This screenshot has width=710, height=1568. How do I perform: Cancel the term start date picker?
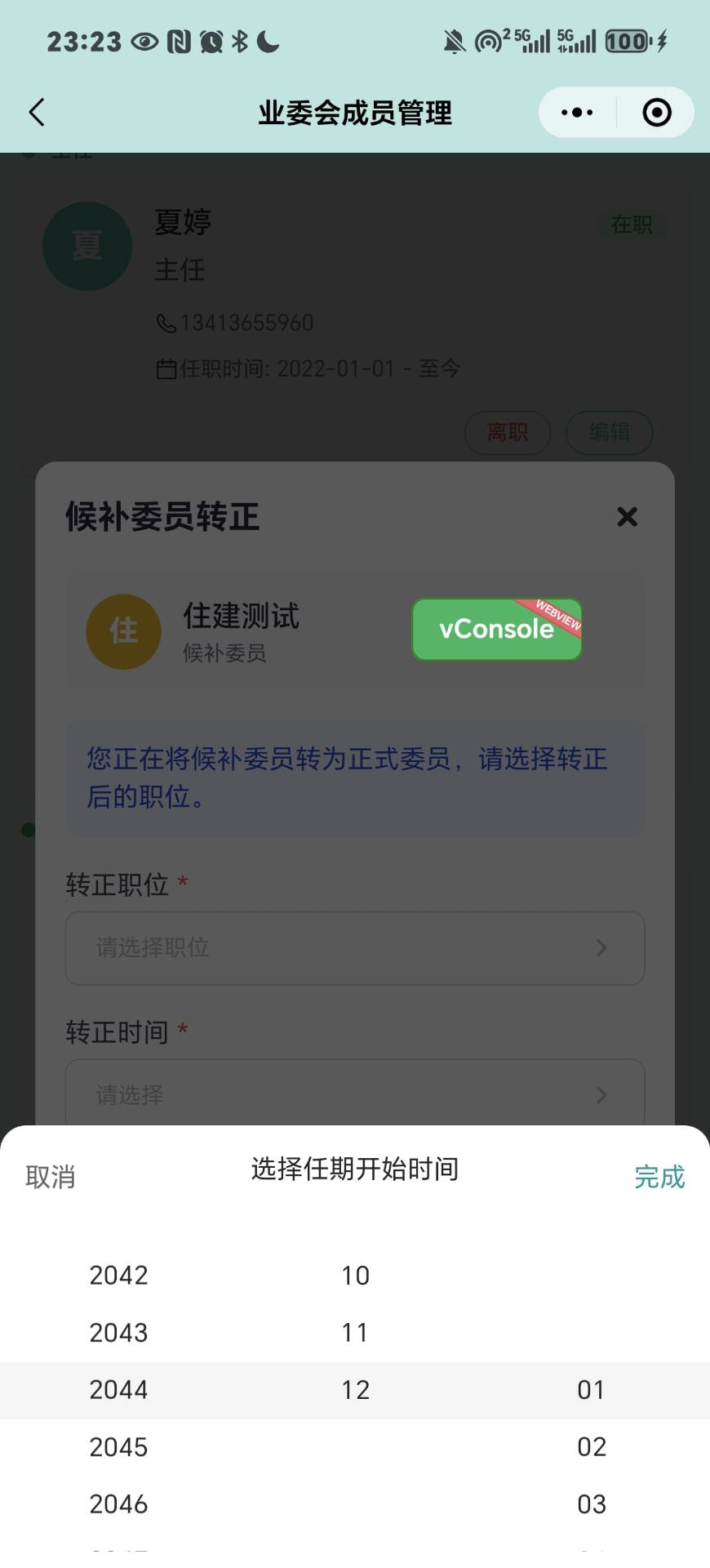pyautogui.click(x=51, y=1177)
